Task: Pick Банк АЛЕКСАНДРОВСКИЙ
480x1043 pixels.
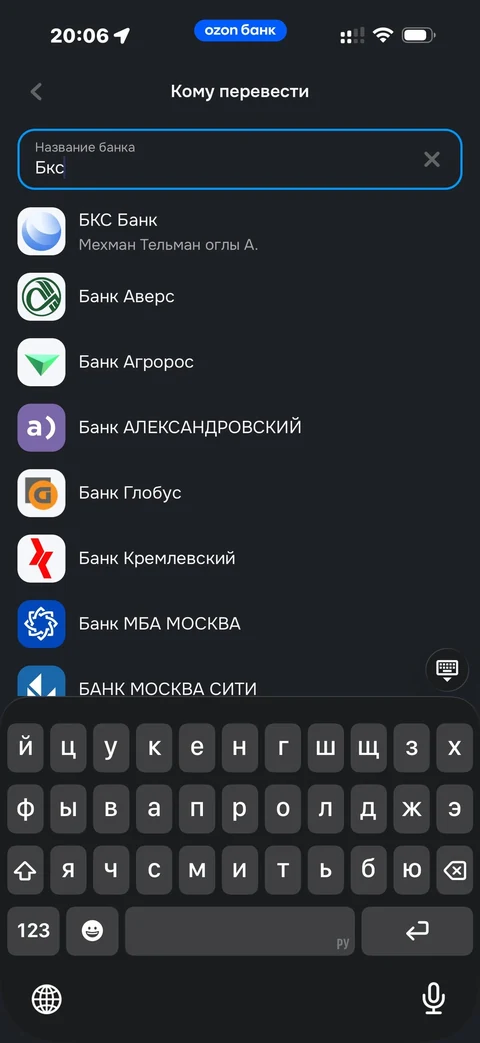Action: (x=240, y=428)
